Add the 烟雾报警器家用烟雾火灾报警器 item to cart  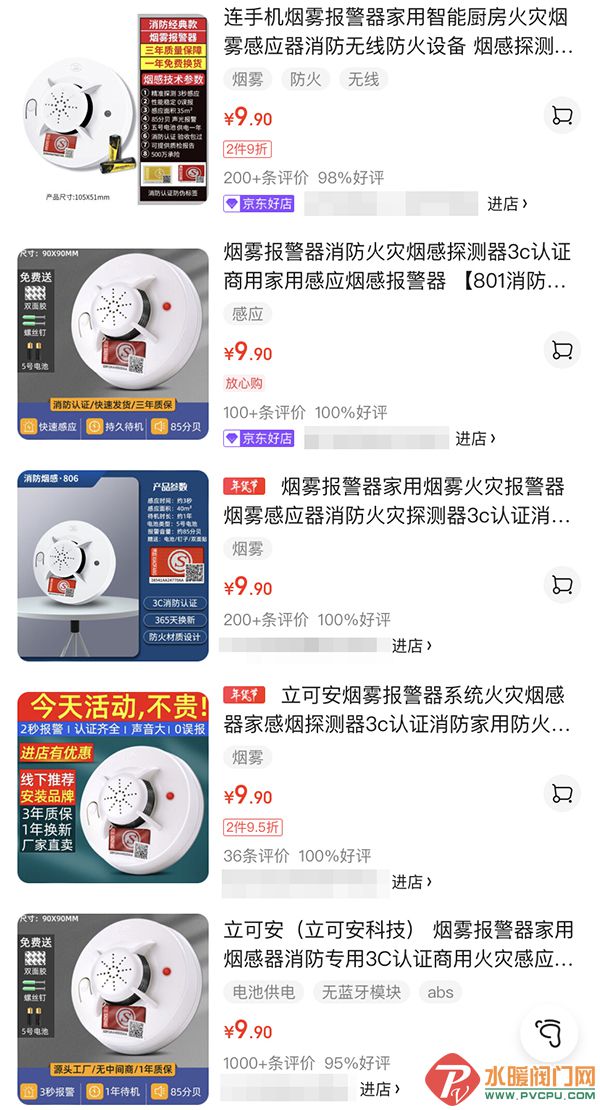point(562,585)
